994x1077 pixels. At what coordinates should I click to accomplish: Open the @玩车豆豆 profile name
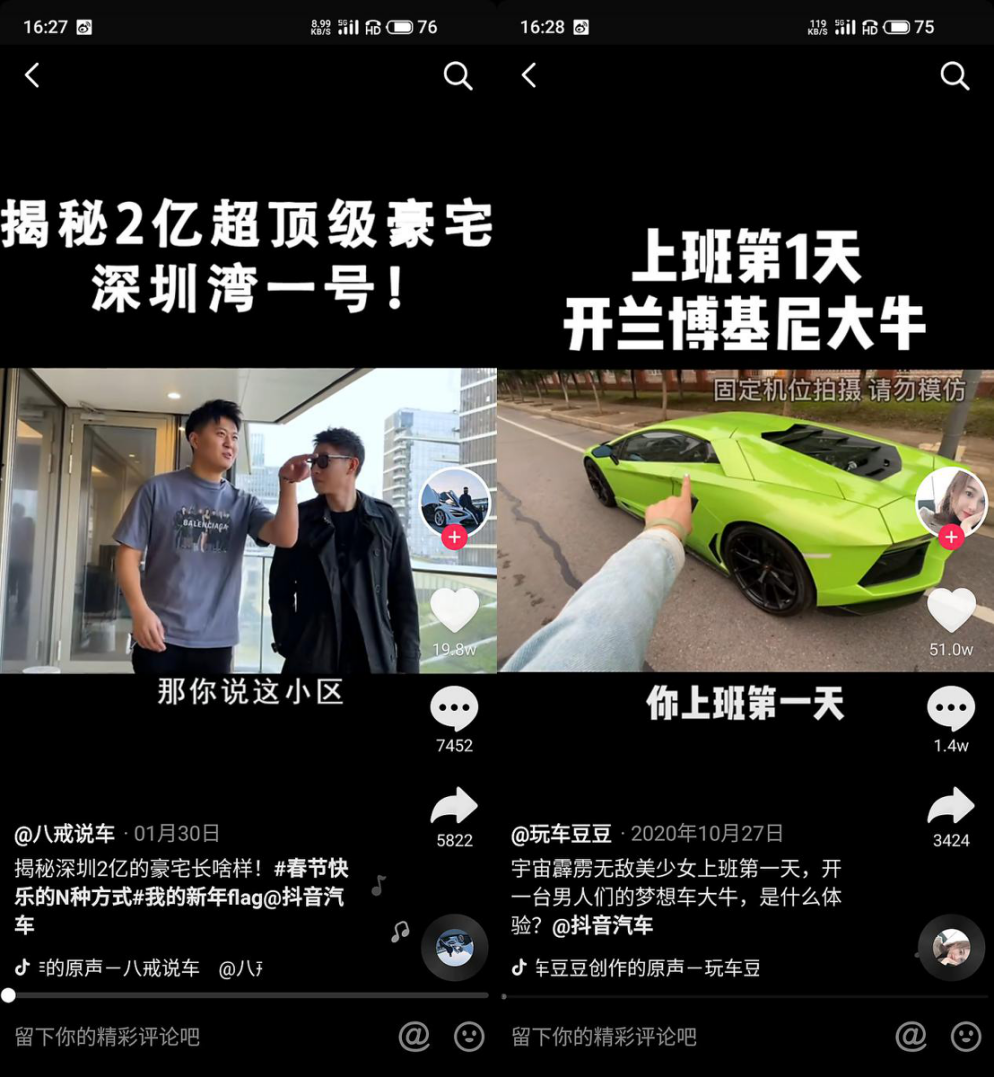pyautogui.click(x=561, y=833)
